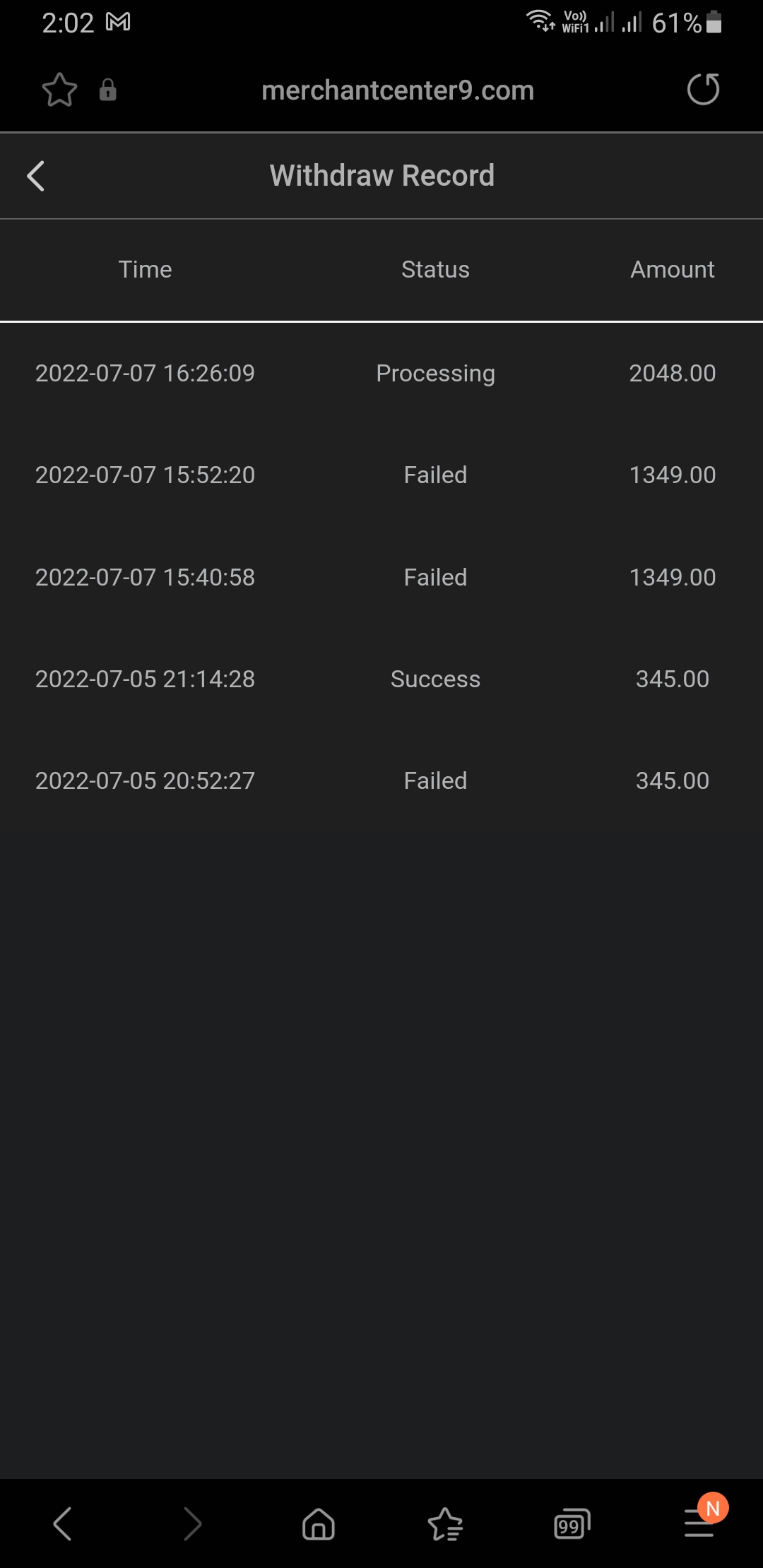View site security lock info
763x1568 pixels.
(108, 90)
